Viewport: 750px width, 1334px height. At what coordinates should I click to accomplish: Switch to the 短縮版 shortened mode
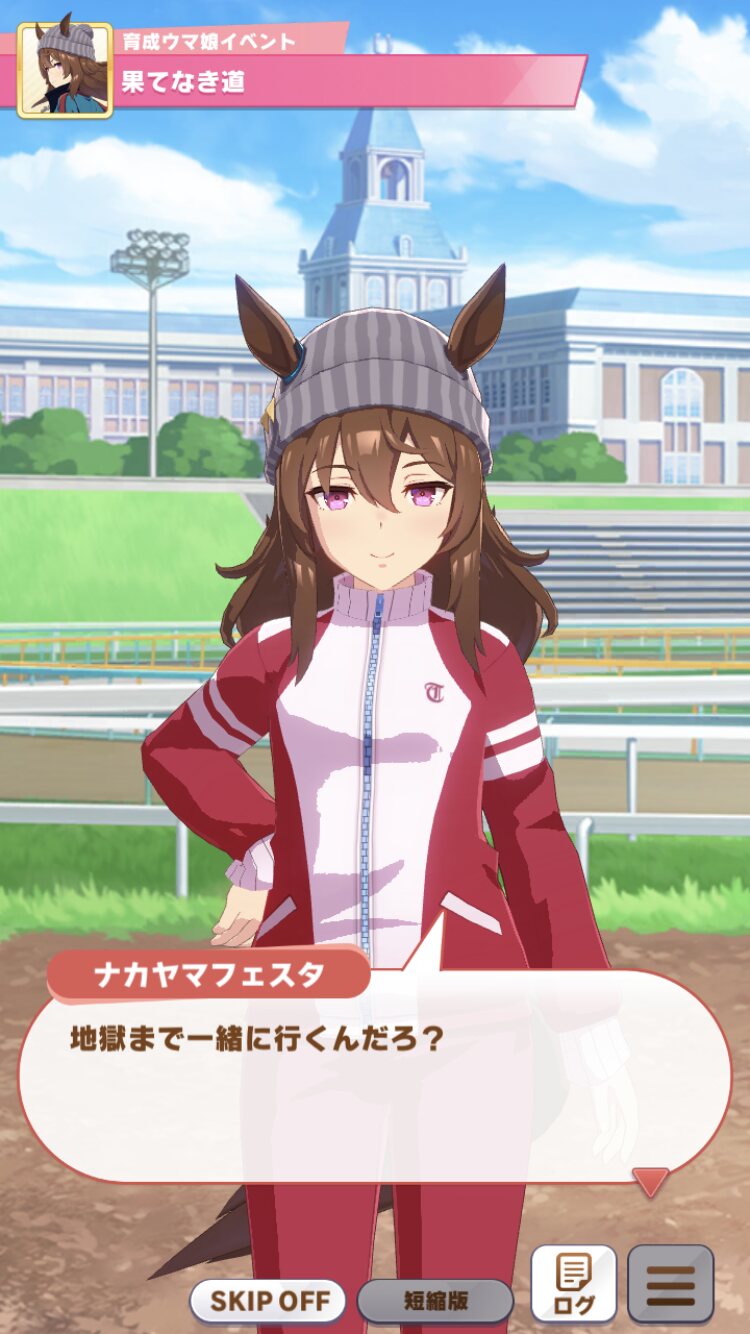(x=435, y=1301)
